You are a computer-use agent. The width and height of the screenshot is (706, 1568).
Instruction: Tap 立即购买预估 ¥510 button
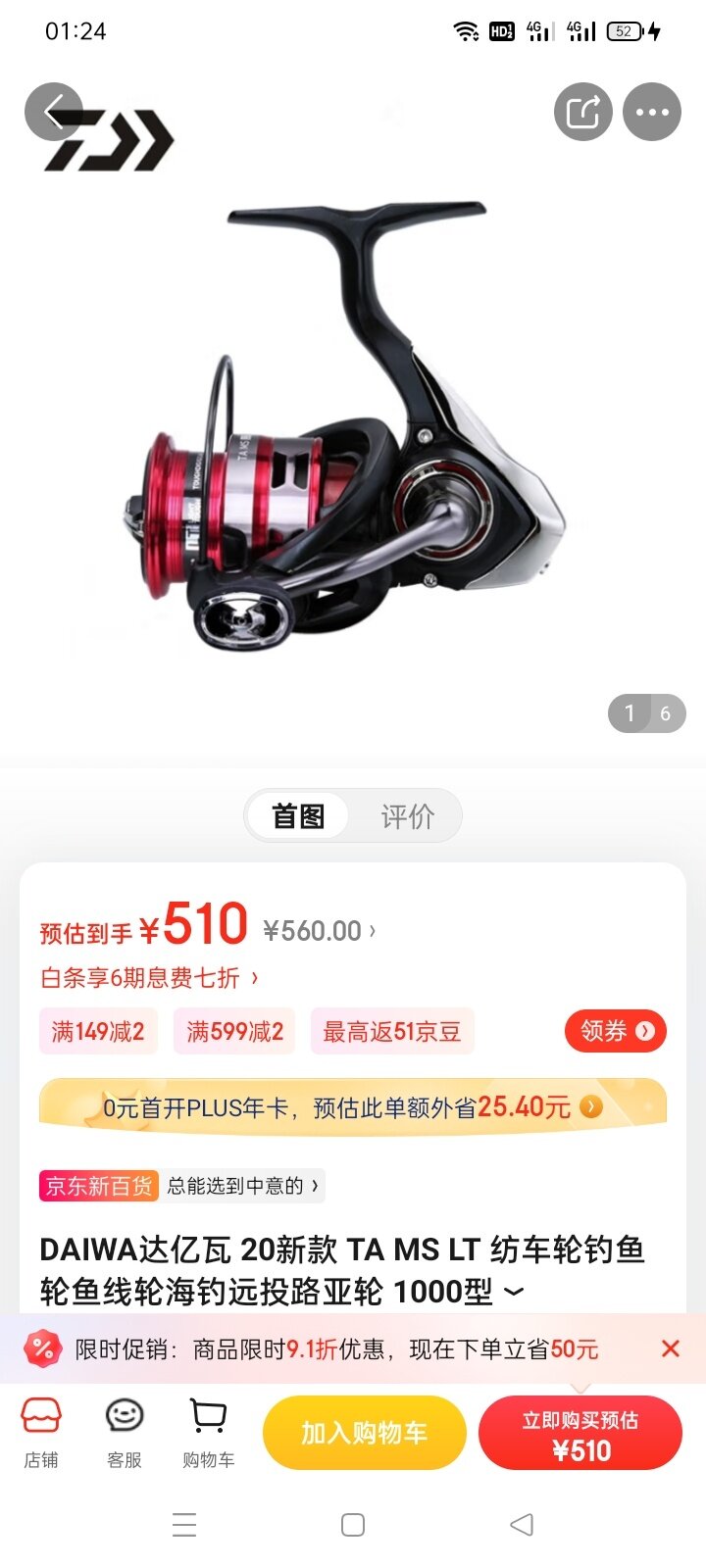580,1435
